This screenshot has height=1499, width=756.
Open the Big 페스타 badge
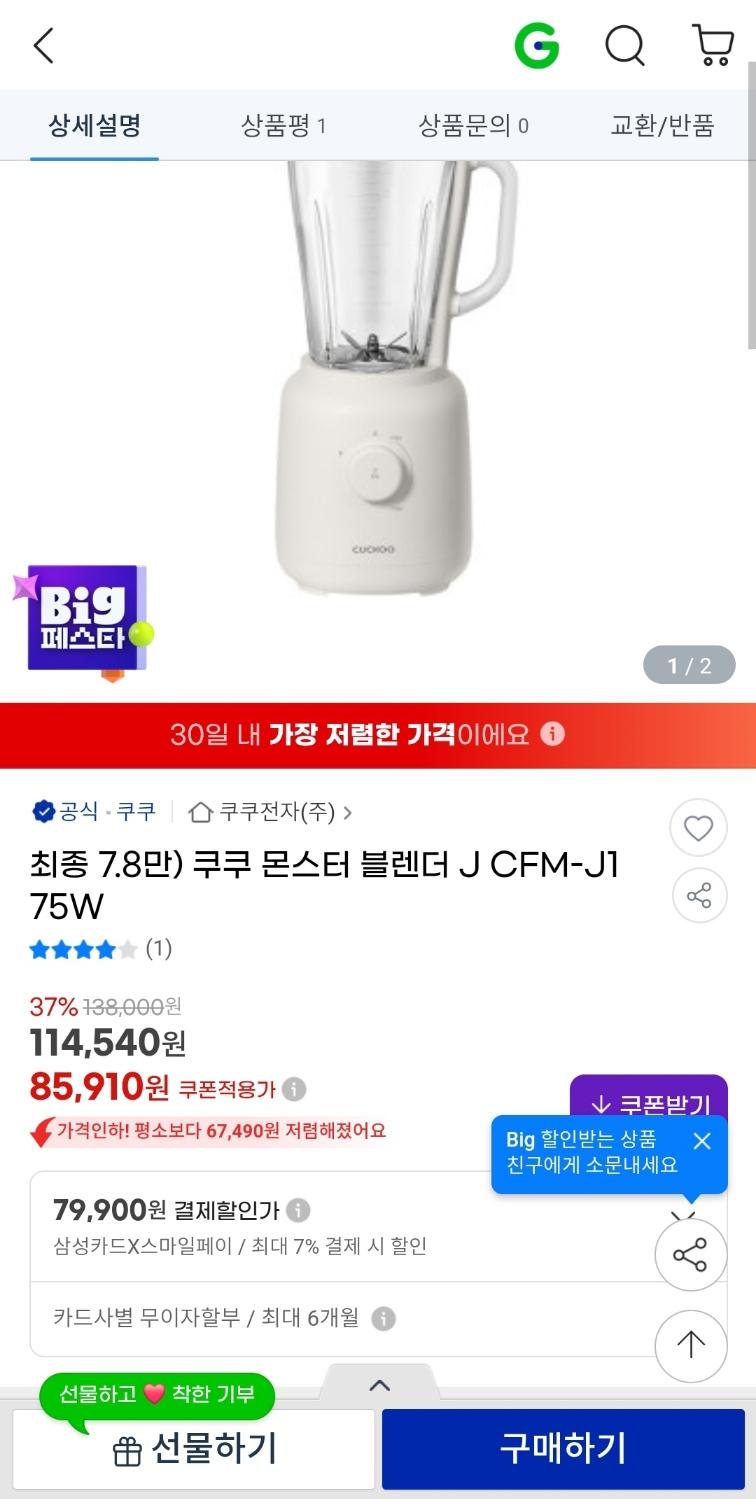88,620
